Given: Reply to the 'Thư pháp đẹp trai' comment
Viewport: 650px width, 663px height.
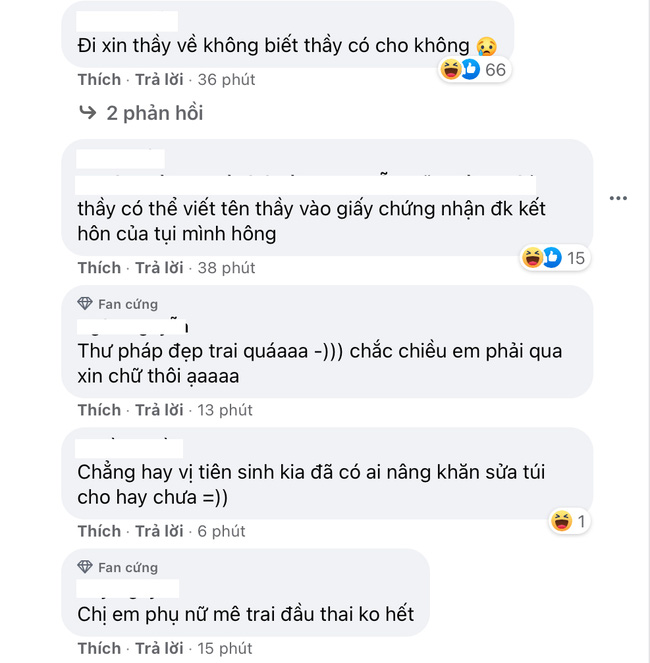Looking at the screenshot, I should 159,410.
